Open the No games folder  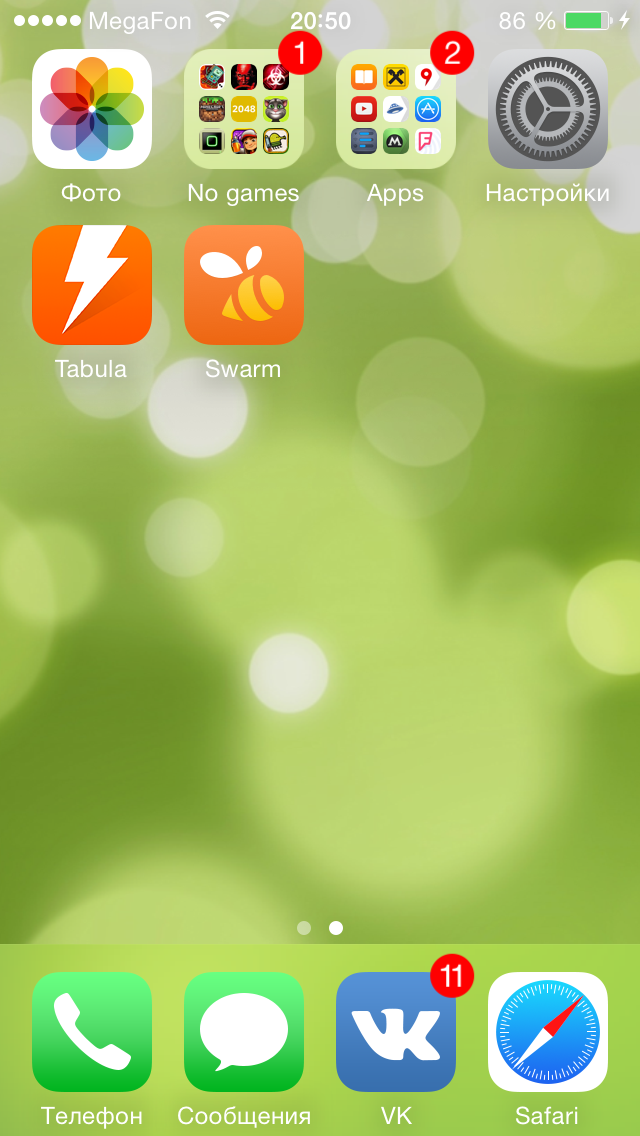(x=244, y=109)
